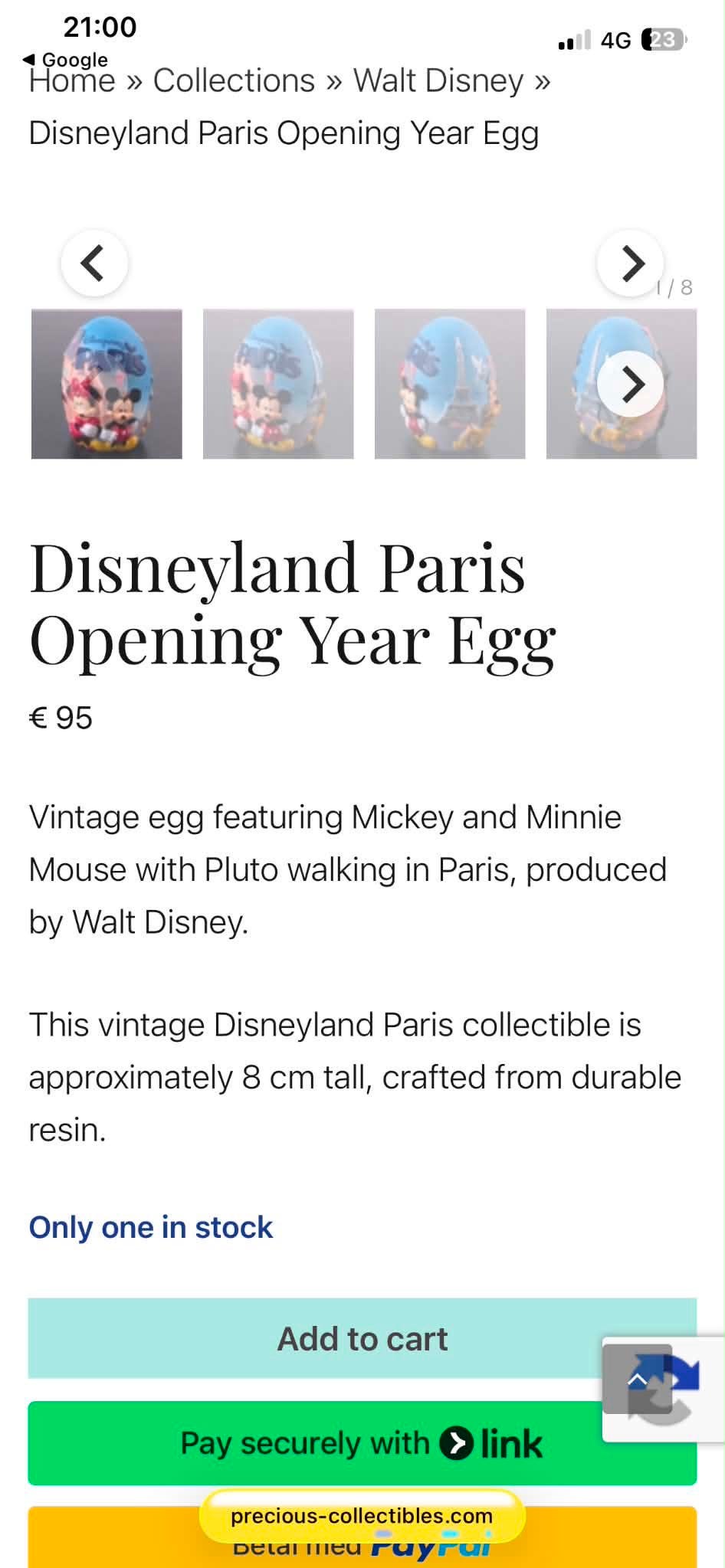Image resolution: width=725 pixels, height=1568 pixels.
Task: Select the first egg thumbnail
Action: [x=107, y=384]
